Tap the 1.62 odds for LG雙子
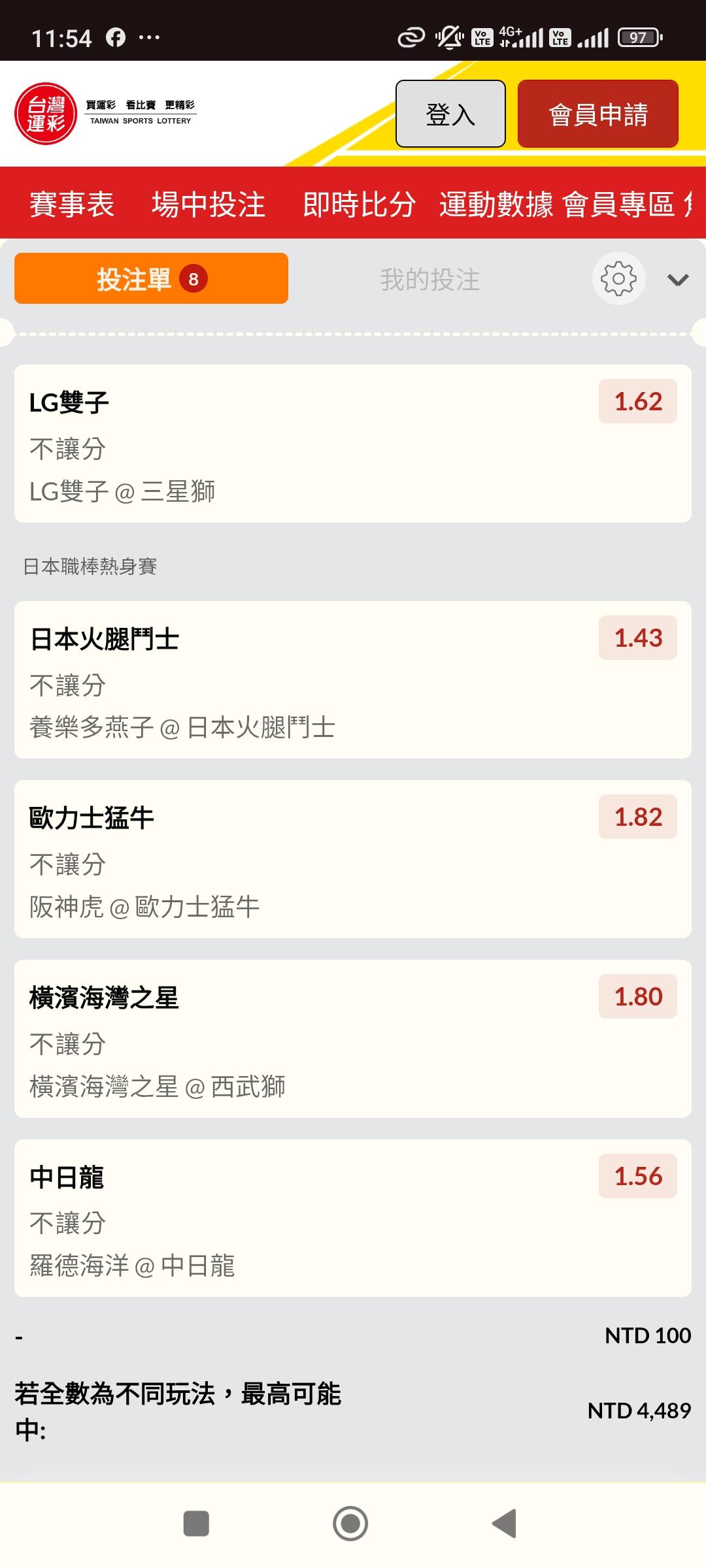 [x=637, y=402]
